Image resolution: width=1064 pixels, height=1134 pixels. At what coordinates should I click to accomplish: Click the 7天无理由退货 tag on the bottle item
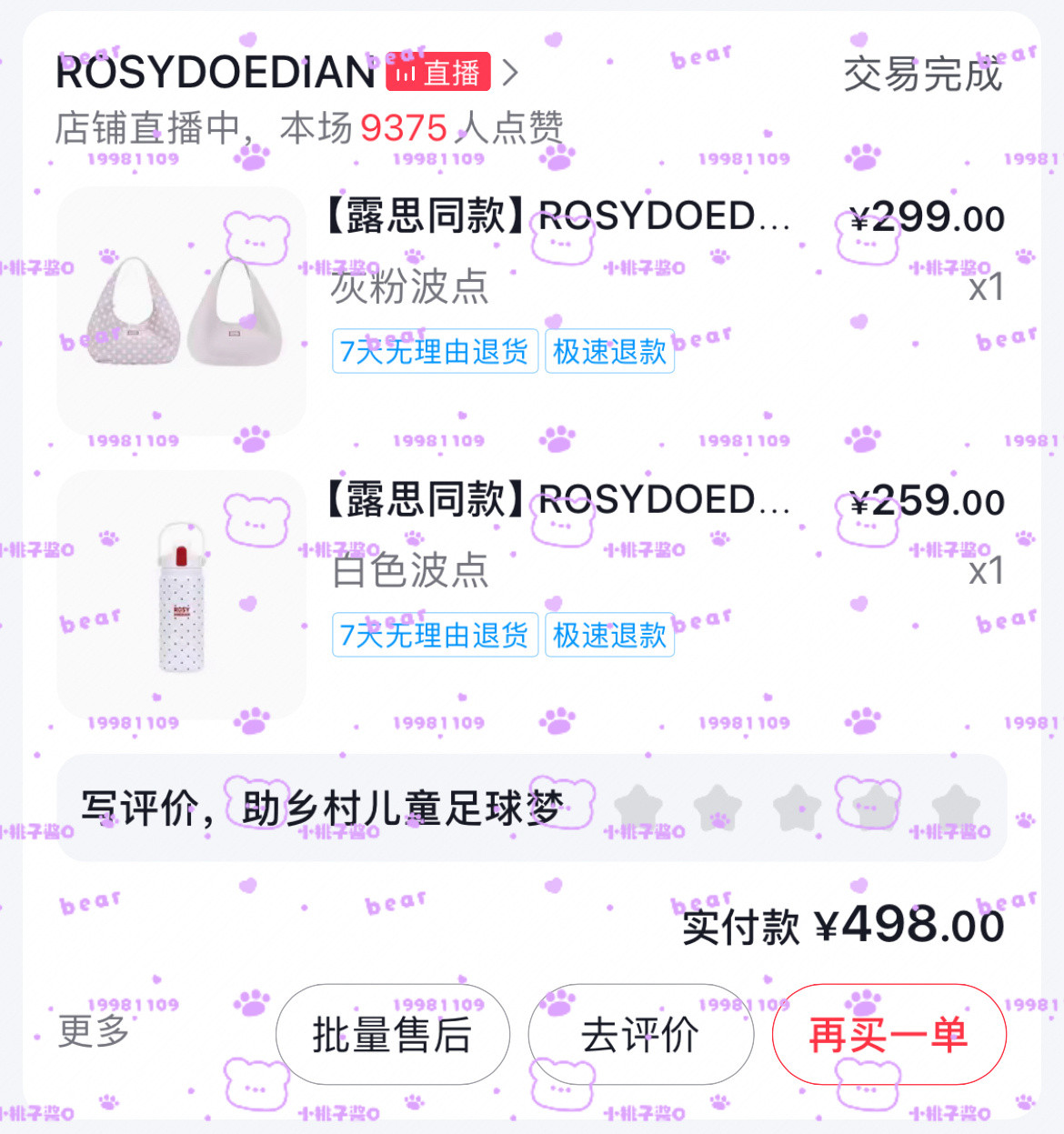(434, 636)
